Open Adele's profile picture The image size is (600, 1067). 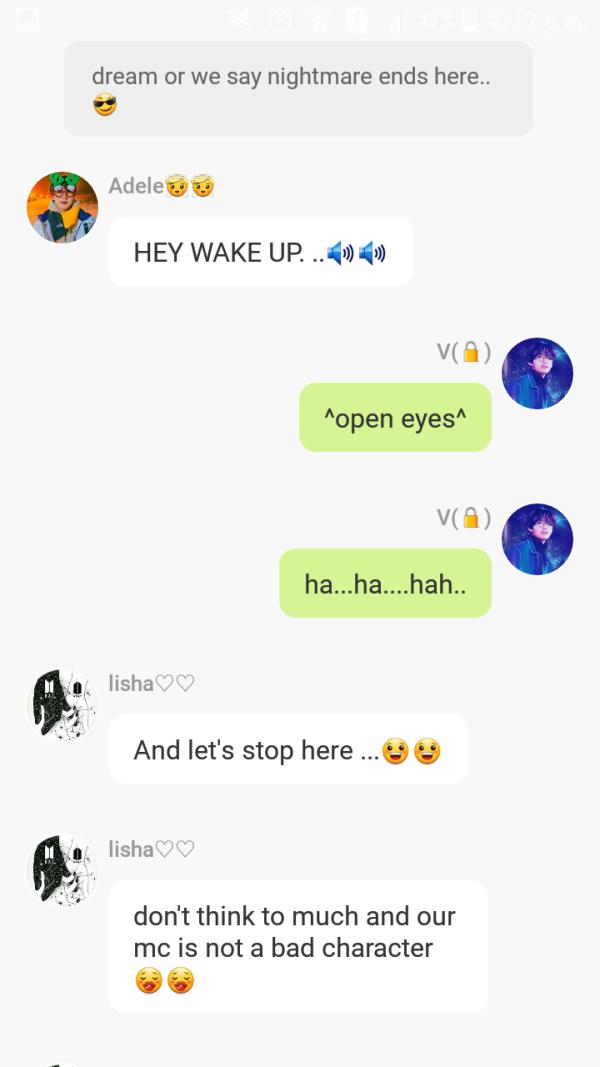tap(62, 207)
